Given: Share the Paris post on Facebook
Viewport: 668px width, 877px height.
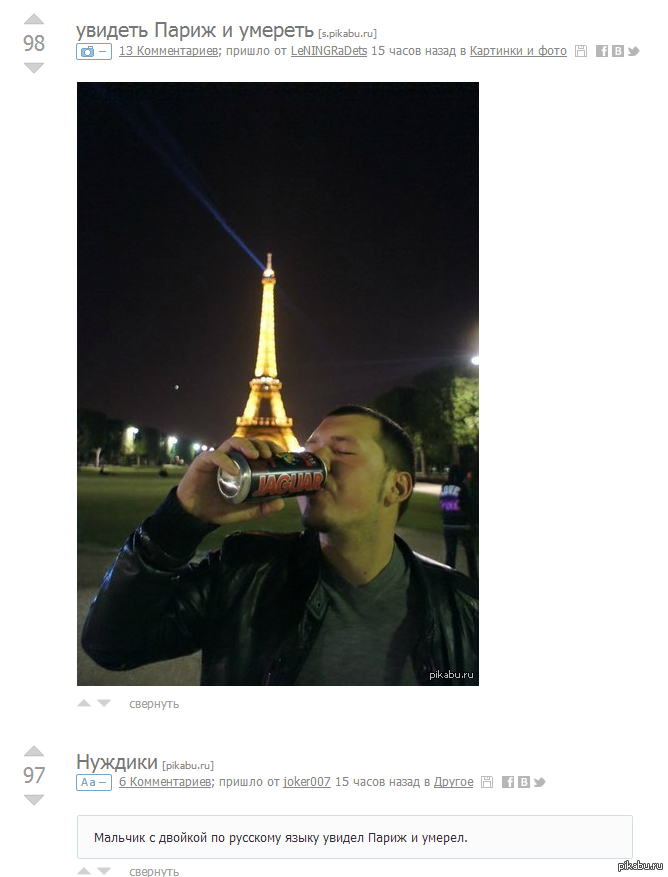Looking at the screenshot, I should 602,51.
